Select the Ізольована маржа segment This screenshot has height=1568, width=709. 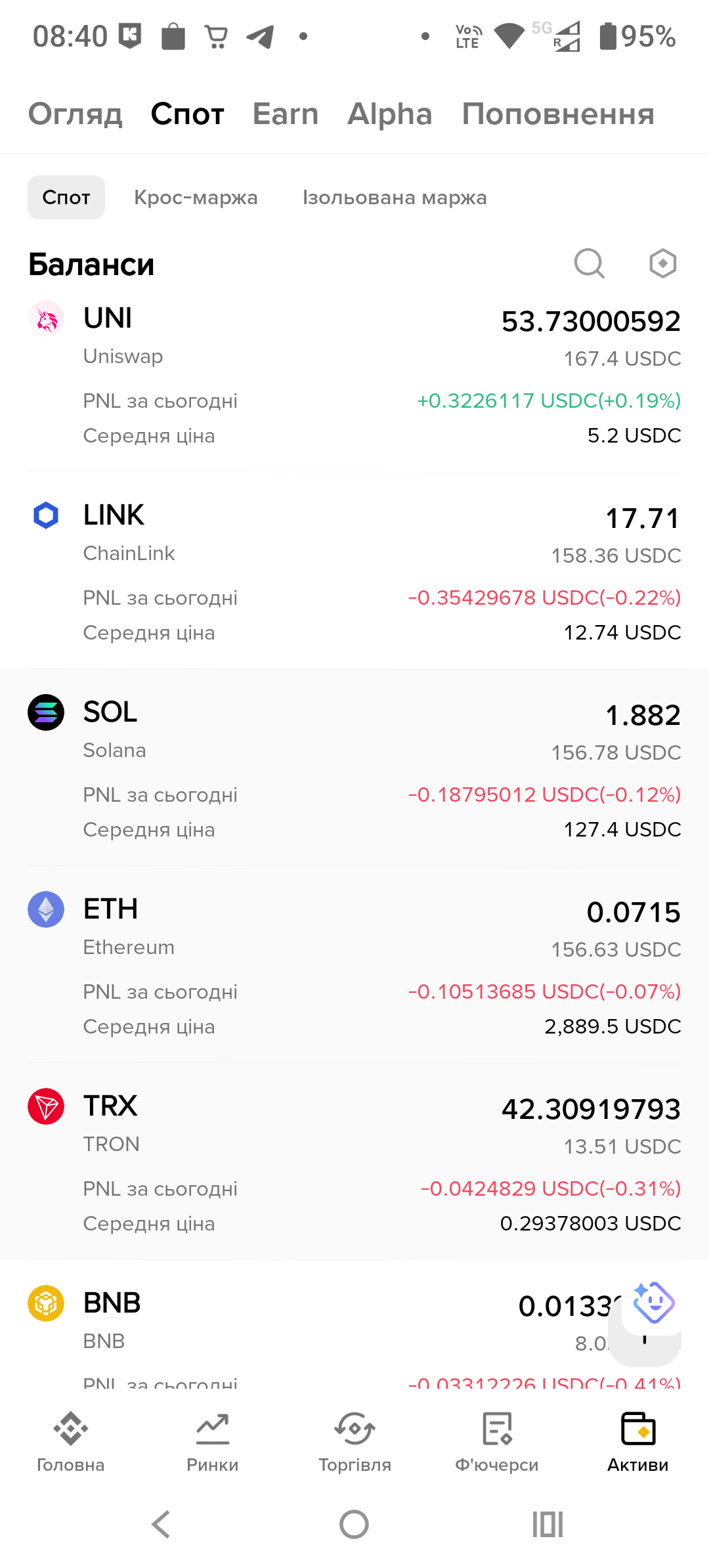point(395,198)
